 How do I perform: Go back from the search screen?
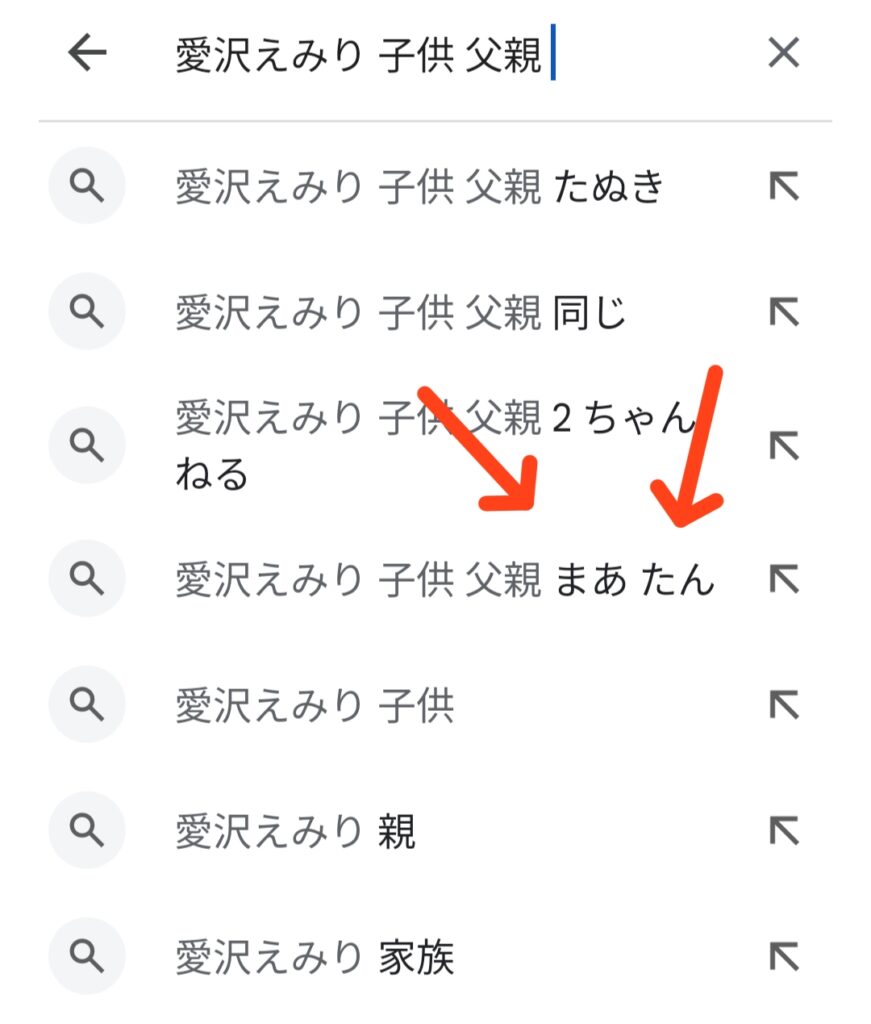[87, 53]
